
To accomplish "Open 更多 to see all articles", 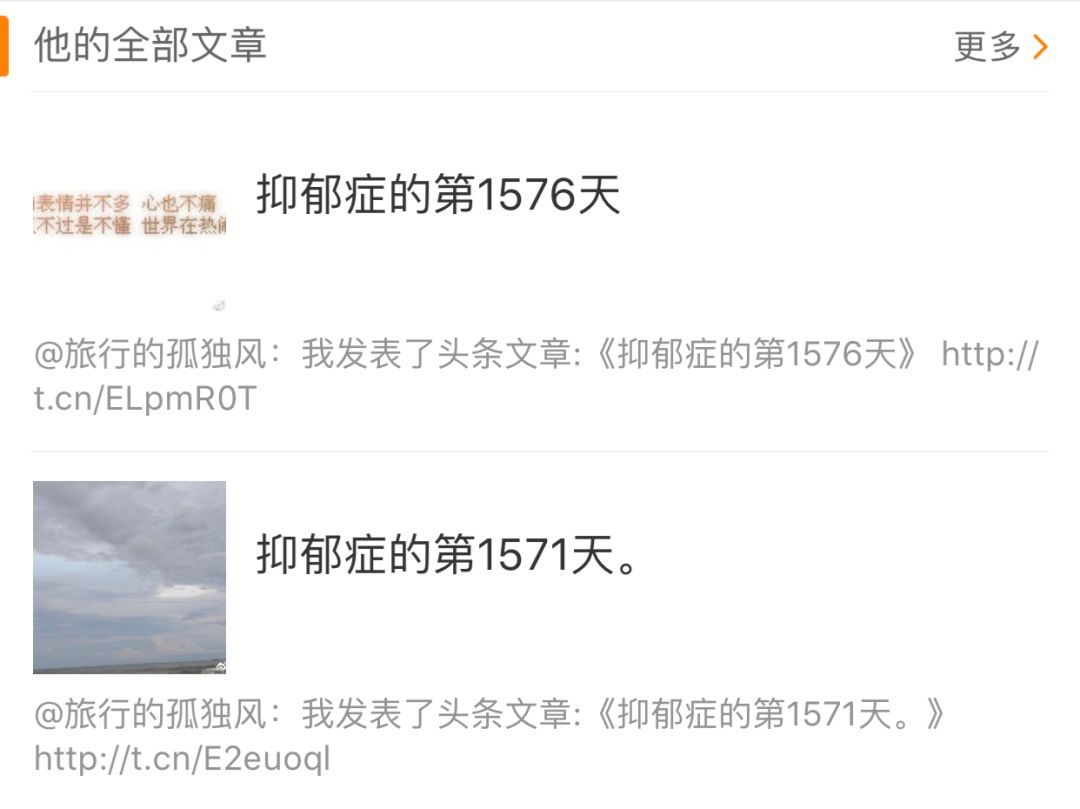I will (1000, 46).
